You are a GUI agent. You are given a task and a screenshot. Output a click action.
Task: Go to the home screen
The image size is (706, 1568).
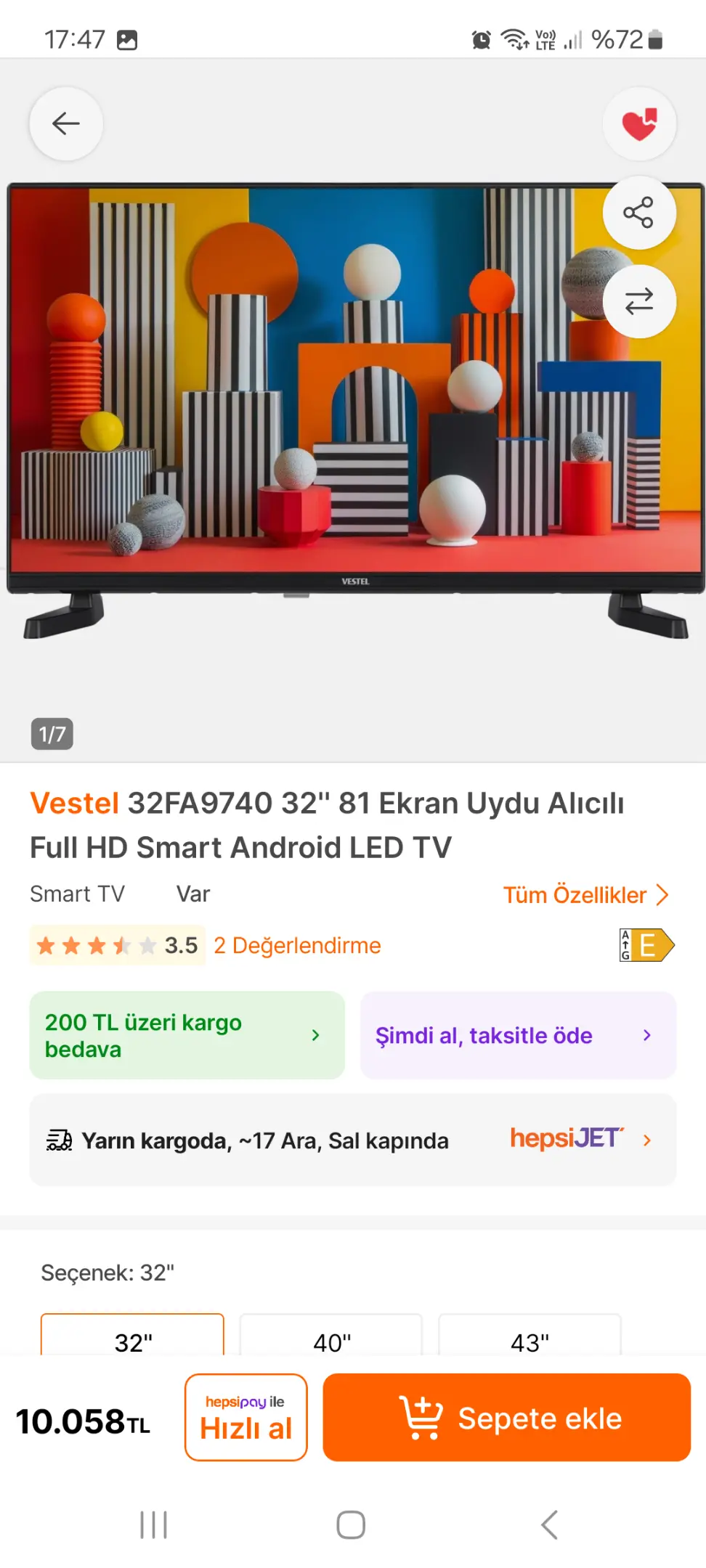[351, 1524]
